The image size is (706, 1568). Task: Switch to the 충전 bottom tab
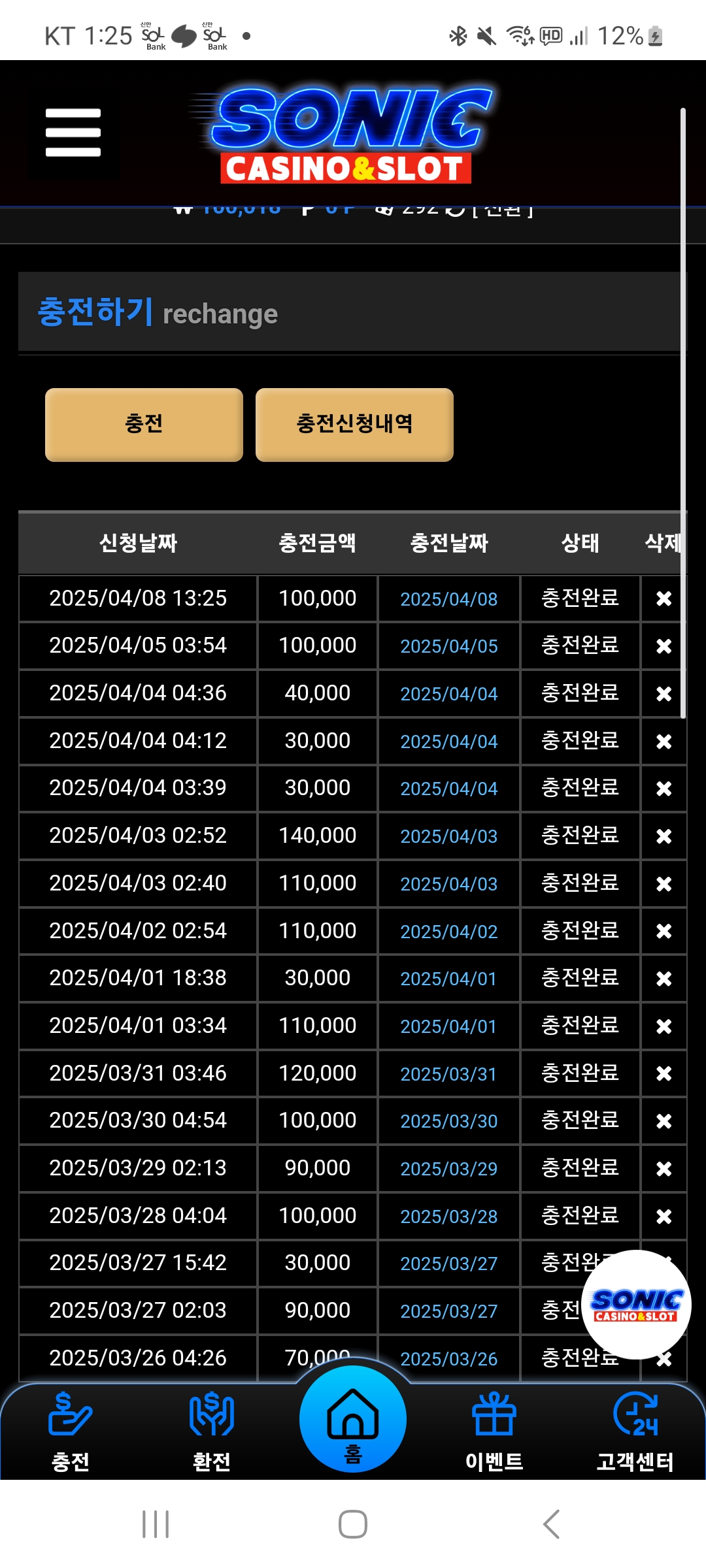coord(71,1431)
